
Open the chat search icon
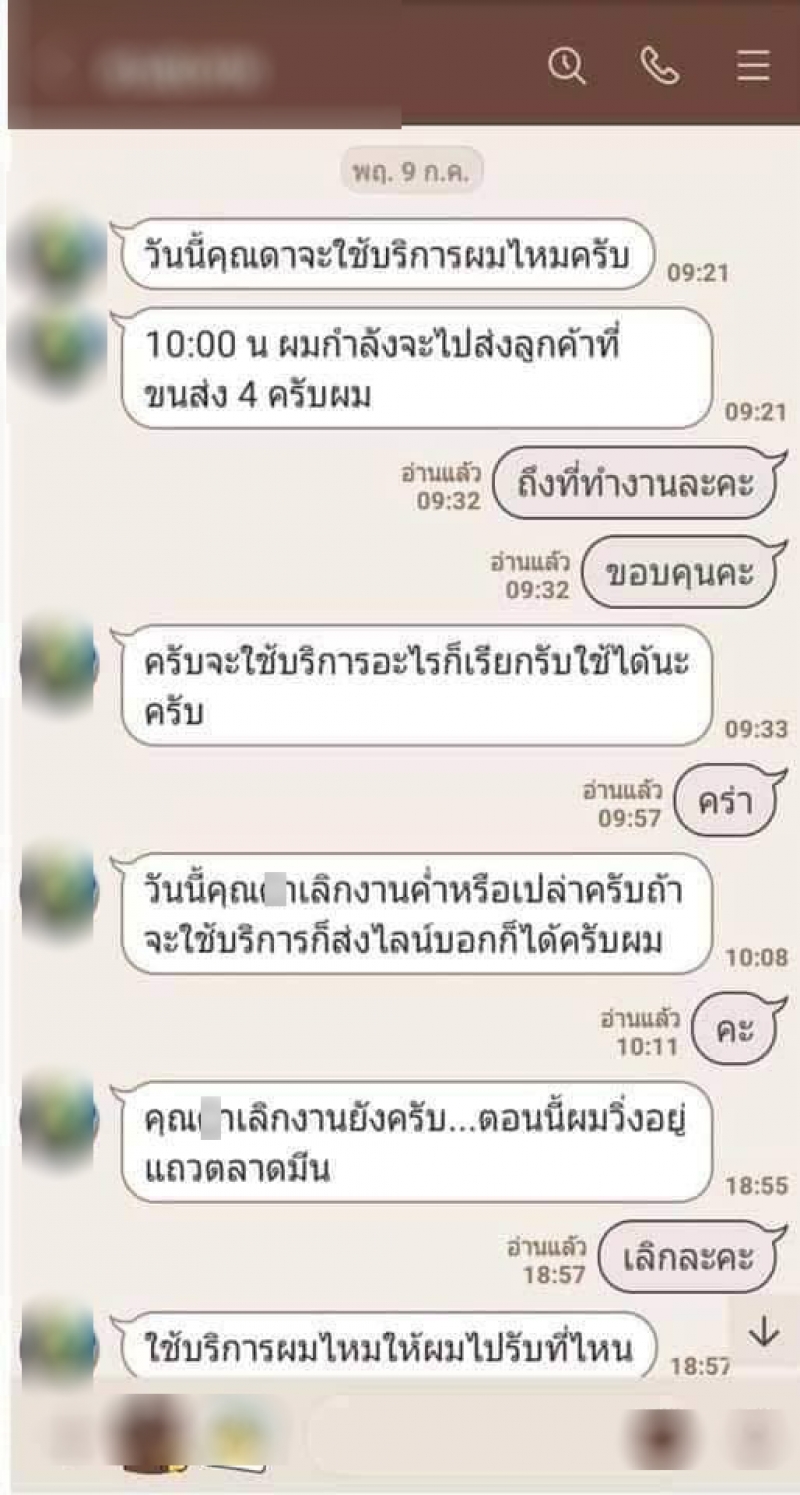pos(567,66)
